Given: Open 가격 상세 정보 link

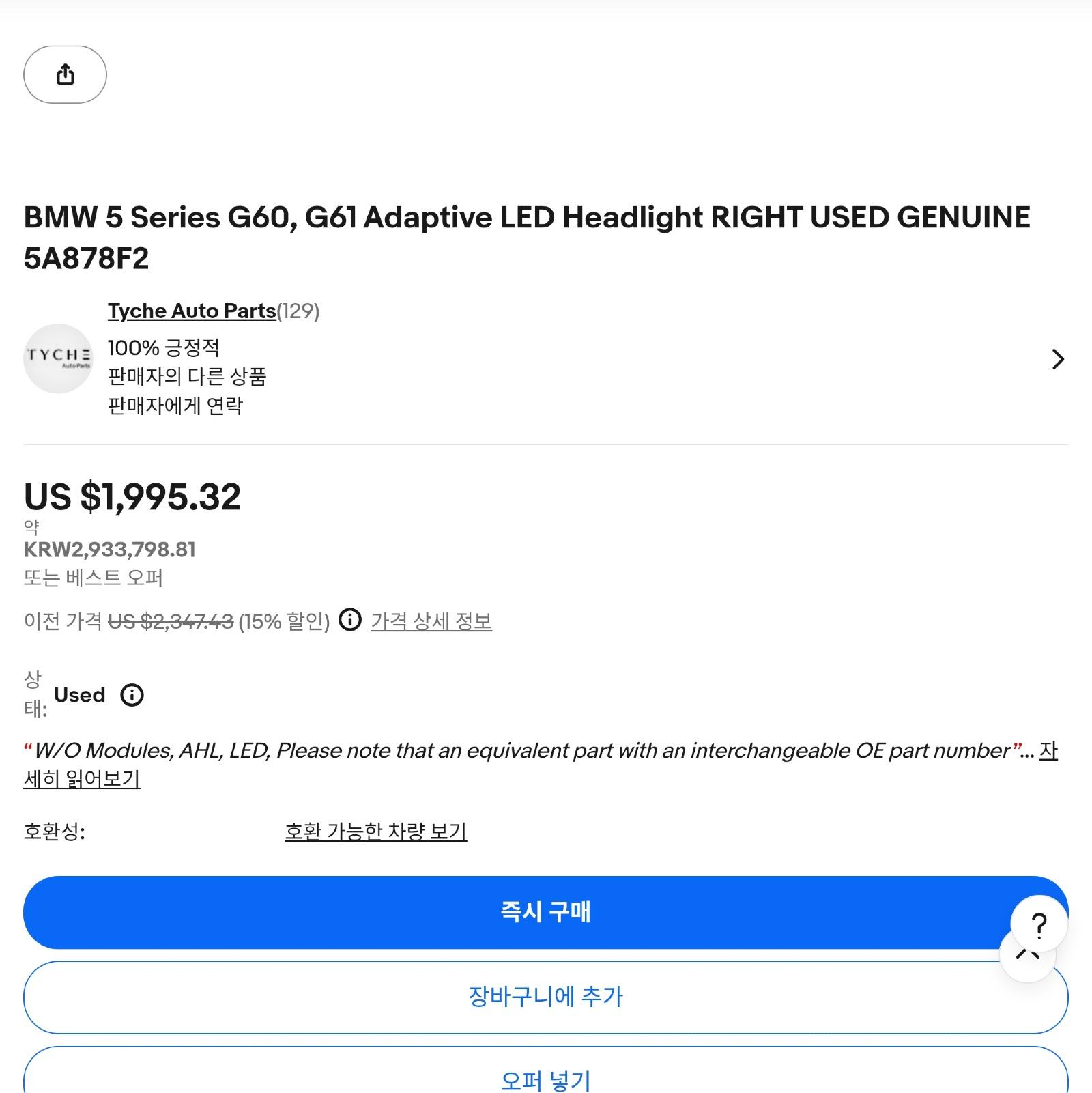Looking at the screenshot, I should tap(431, 621).
